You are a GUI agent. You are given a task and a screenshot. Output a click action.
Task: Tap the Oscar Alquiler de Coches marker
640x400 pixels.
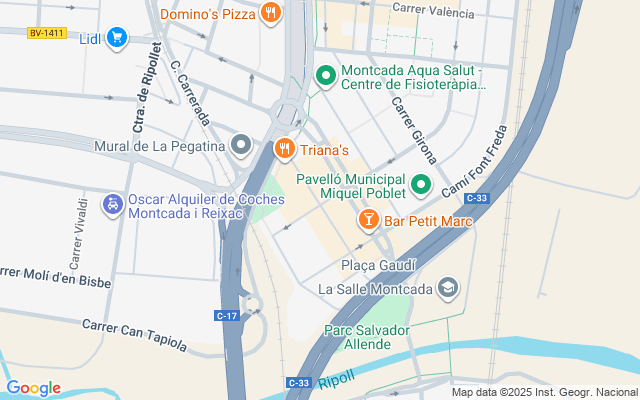click(x=113, y=205)
